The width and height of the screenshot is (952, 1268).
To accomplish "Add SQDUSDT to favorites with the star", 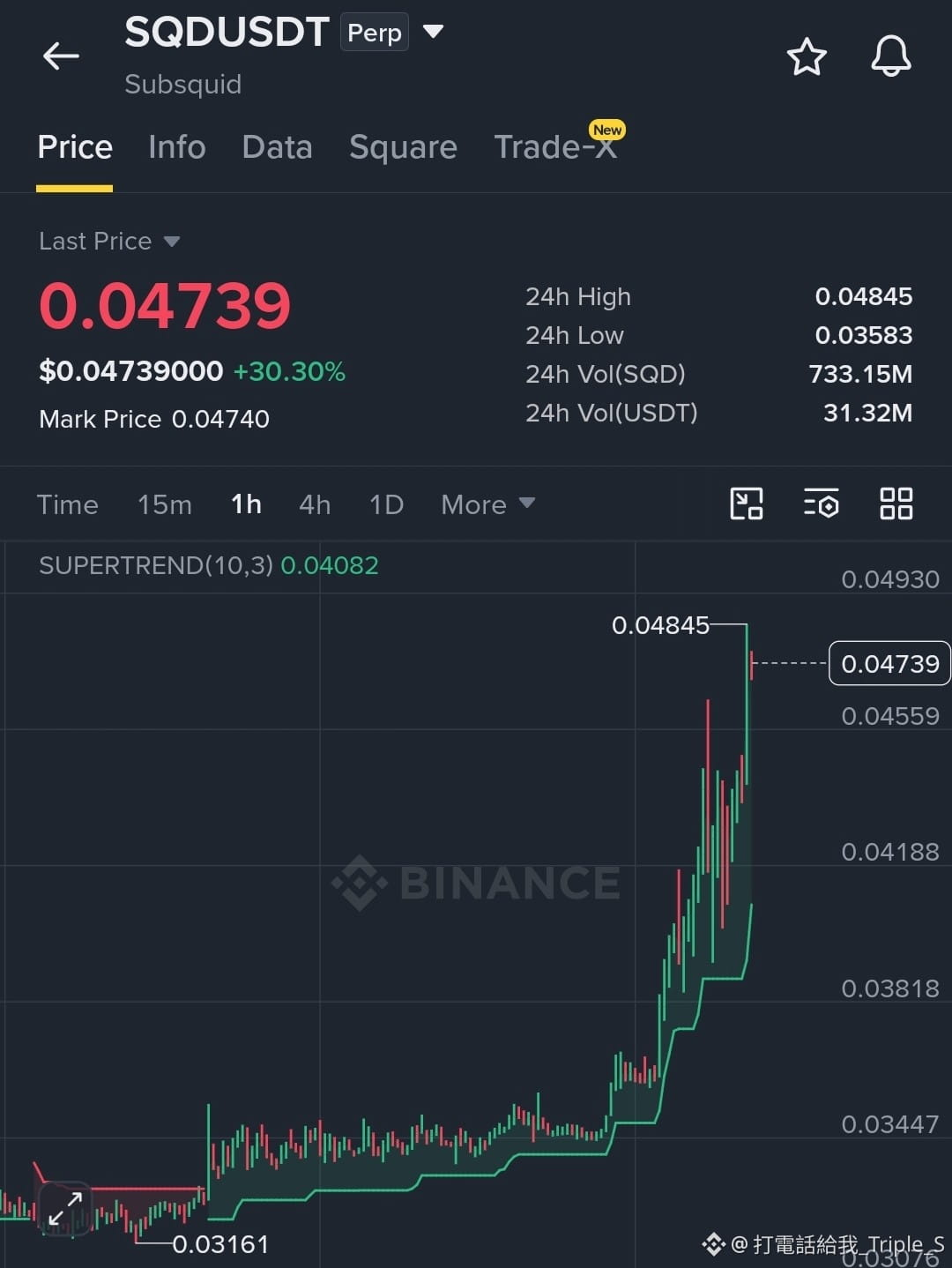I will (x=807, y=57).
